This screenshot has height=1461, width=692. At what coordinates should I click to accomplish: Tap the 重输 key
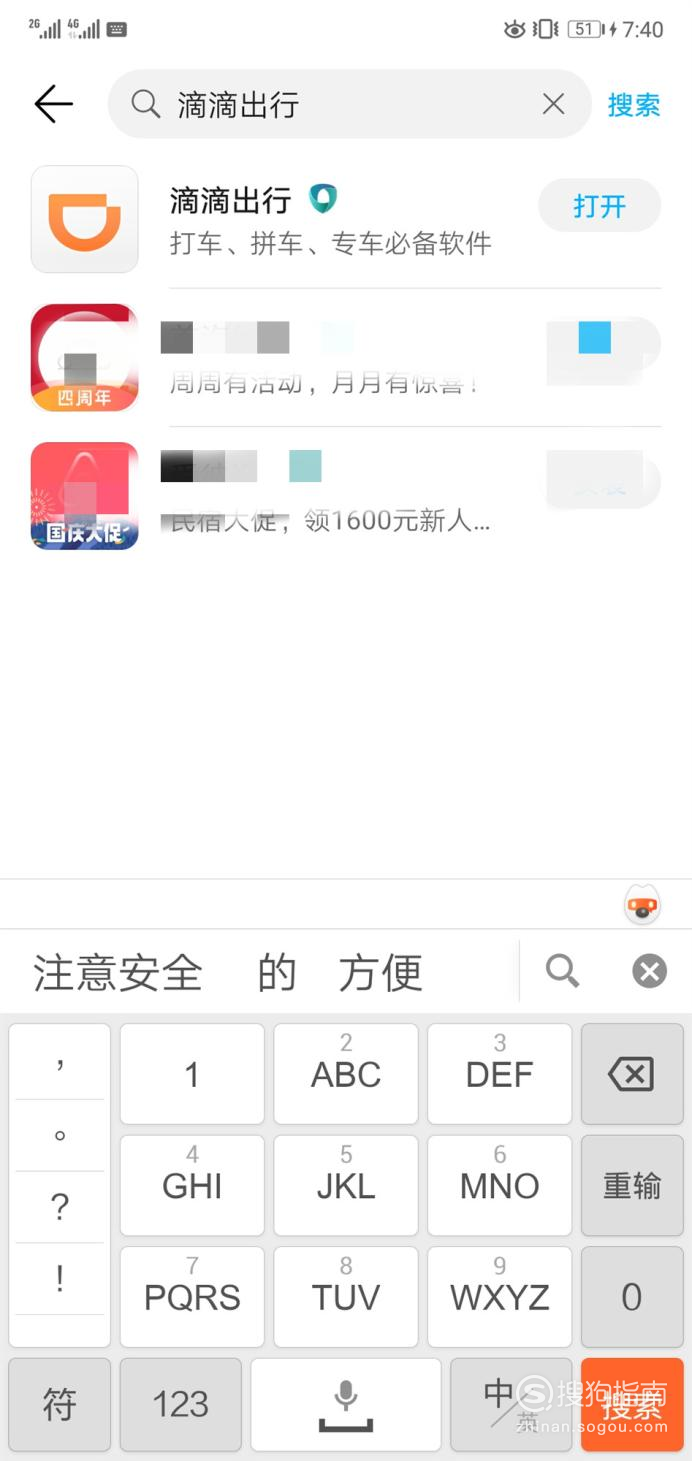click(632, 1185)
